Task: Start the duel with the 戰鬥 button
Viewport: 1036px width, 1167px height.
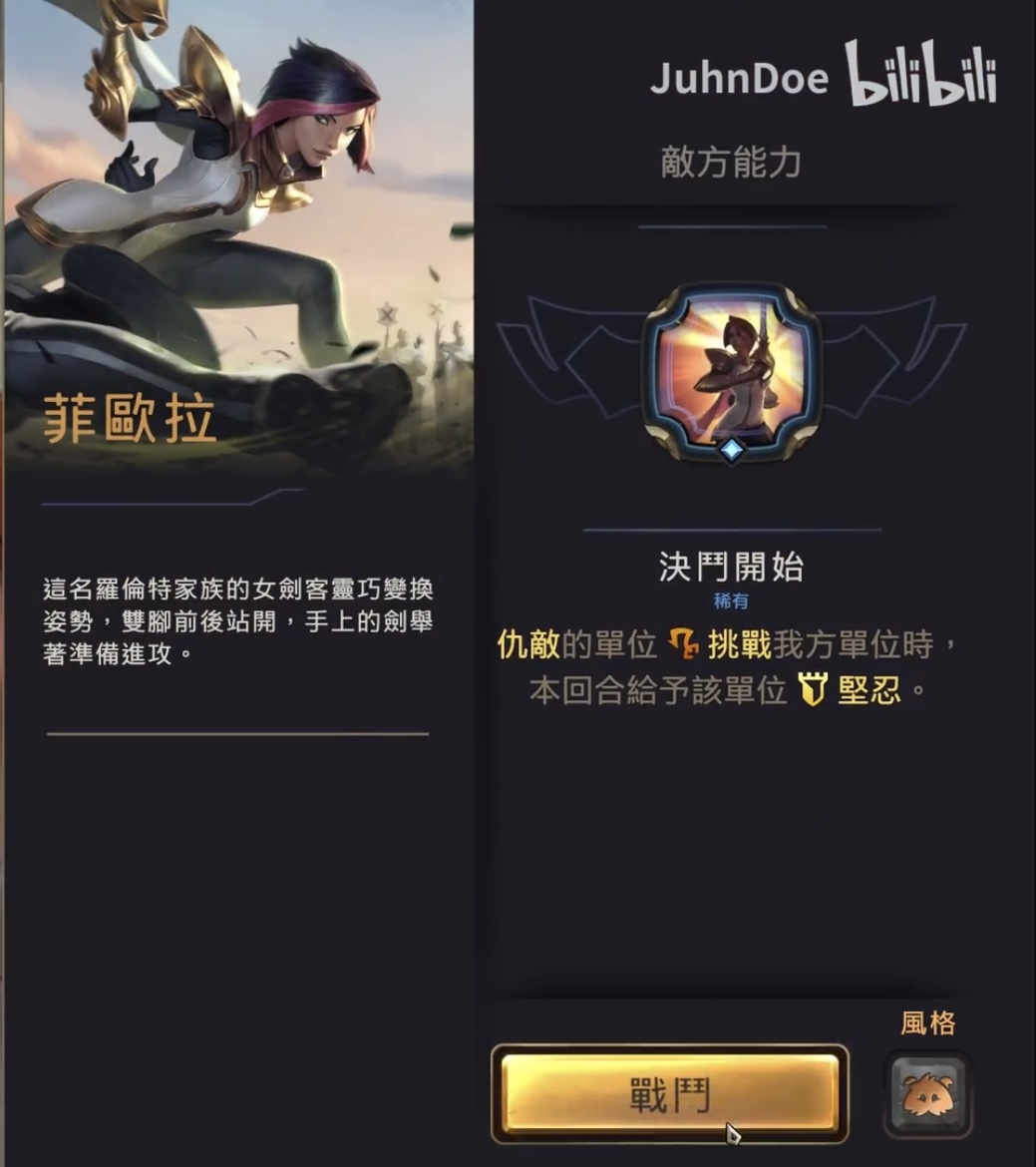Action: click(x=669, y=1093)
